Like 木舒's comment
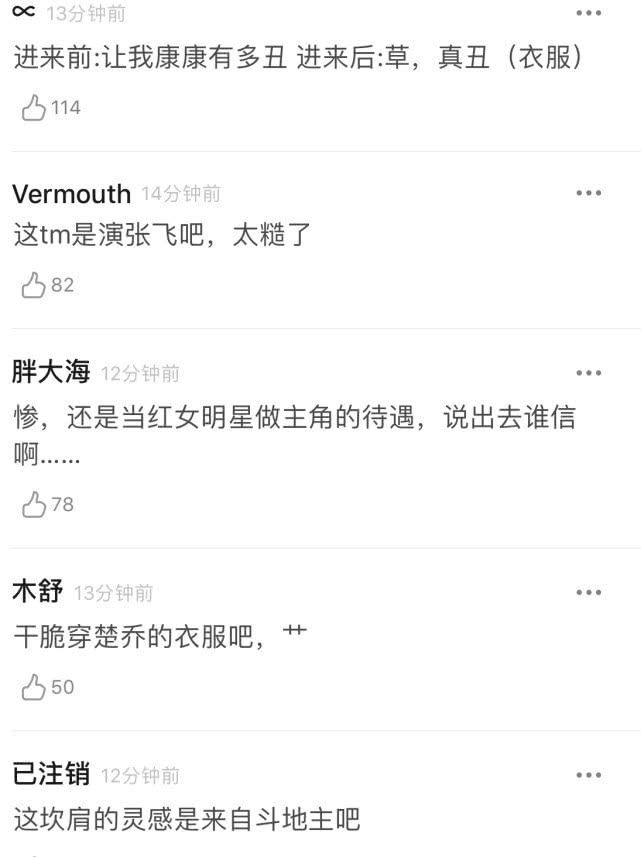641x857 pixels. (x=34, y=687)
